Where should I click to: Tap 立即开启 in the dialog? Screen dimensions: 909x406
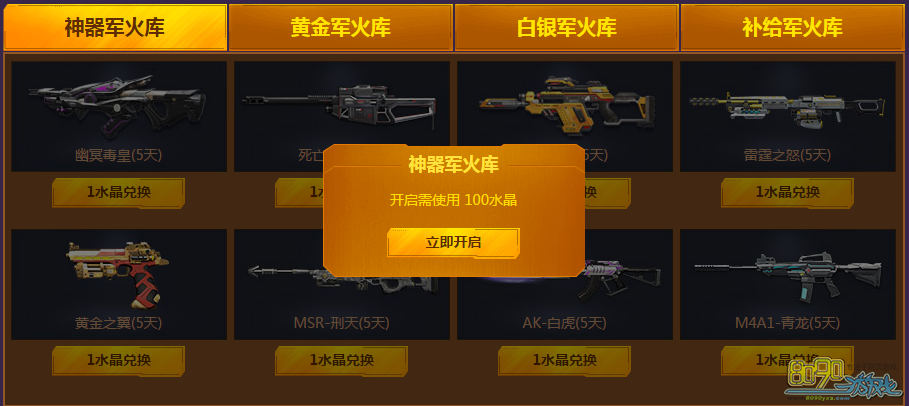453,243
